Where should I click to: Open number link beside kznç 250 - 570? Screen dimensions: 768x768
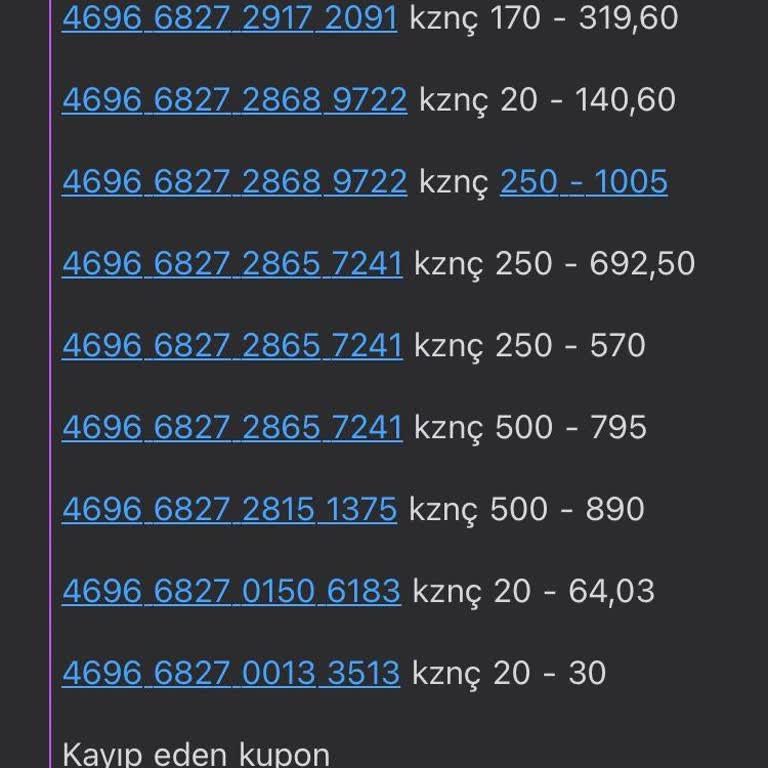pos(232,346)
